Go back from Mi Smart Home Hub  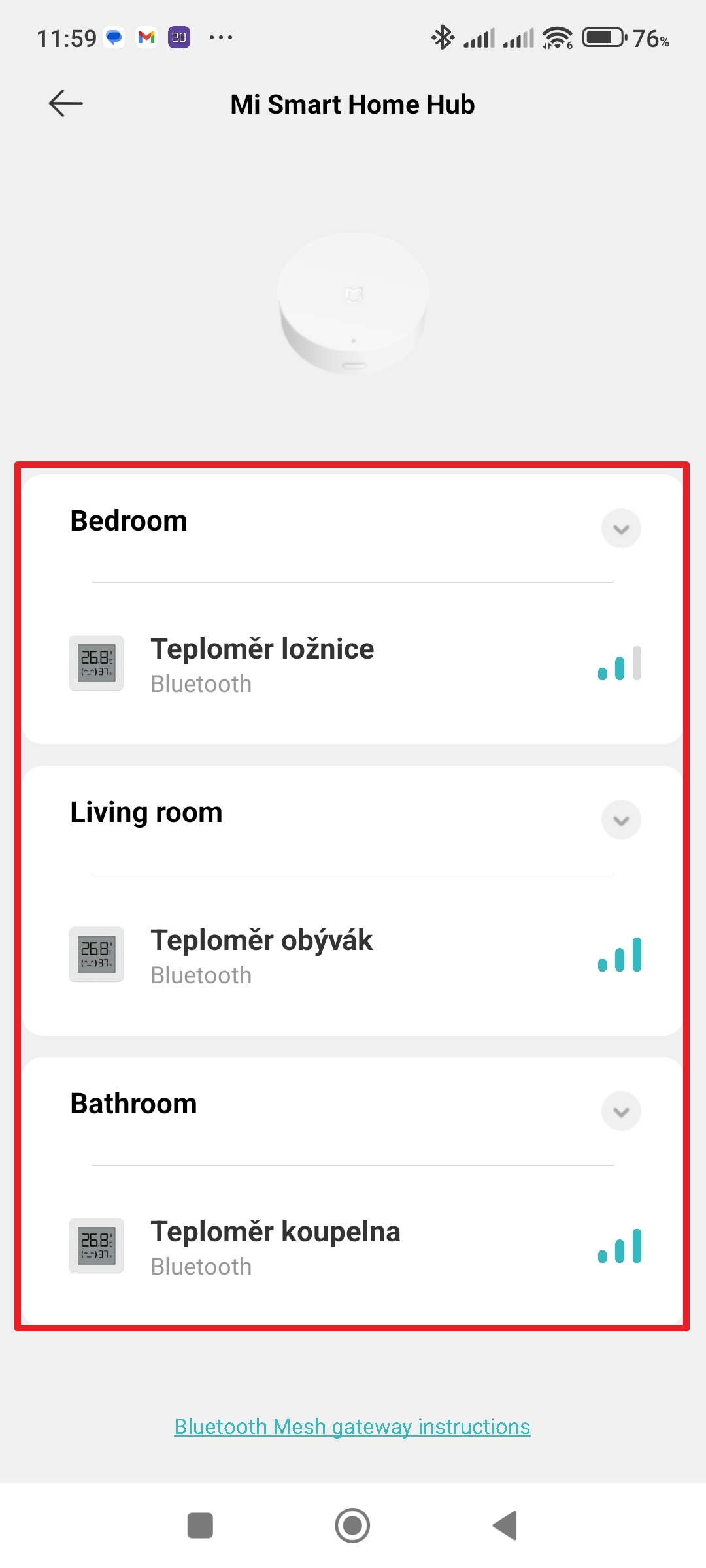coord(66,103)
